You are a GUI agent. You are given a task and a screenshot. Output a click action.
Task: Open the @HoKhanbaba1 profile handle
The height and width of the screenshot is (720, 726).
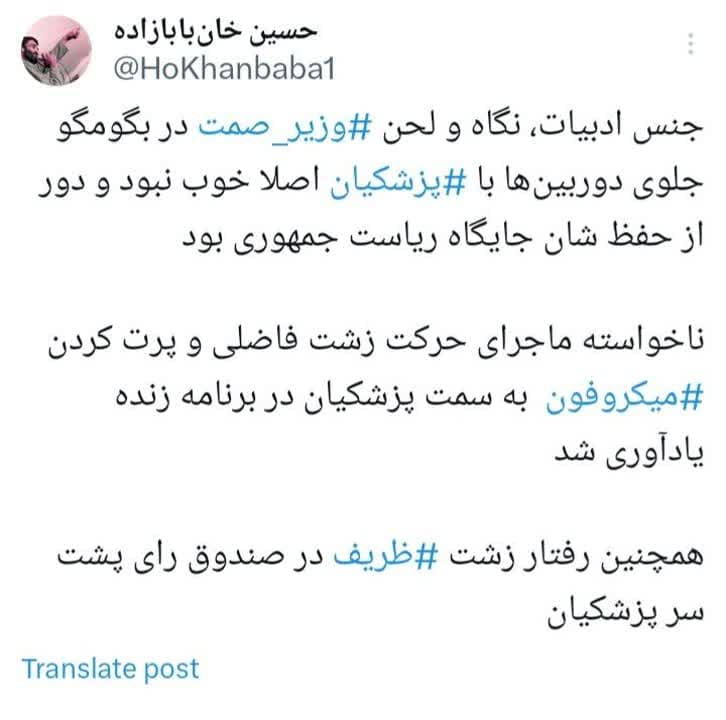[195, 69]
